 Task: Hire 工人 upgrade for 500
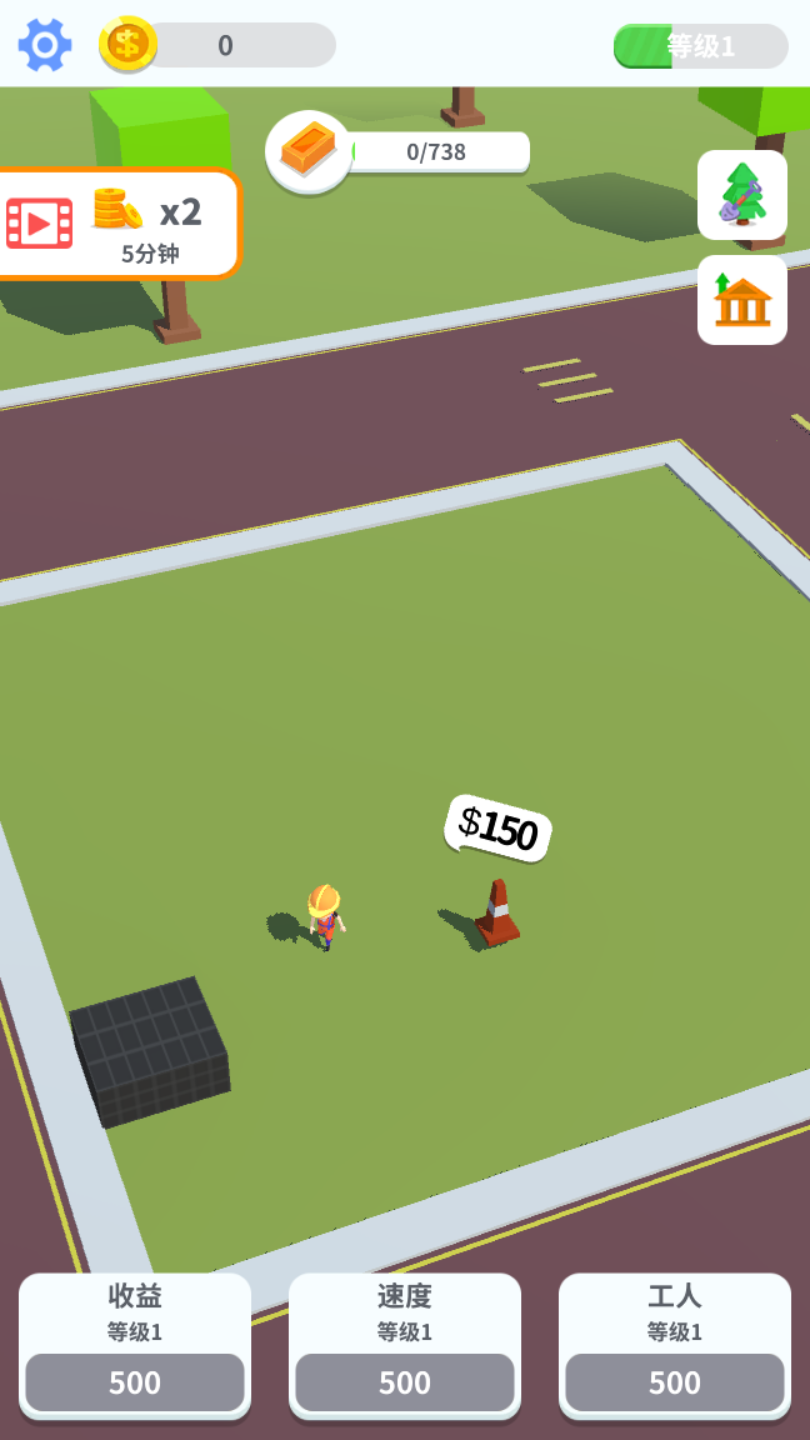tap(675, 1381)
